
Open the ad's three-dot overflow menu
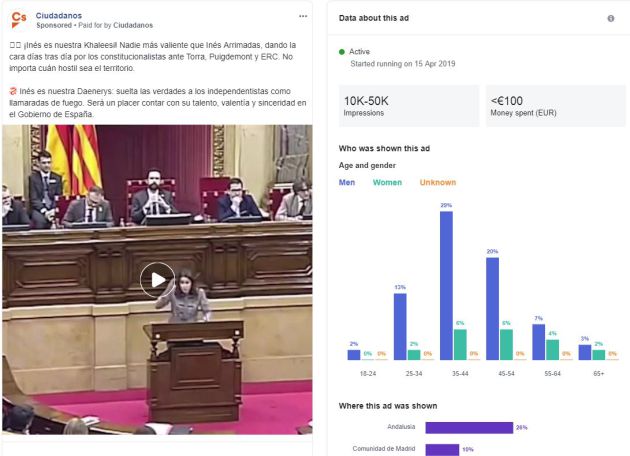tap(303, 17)
